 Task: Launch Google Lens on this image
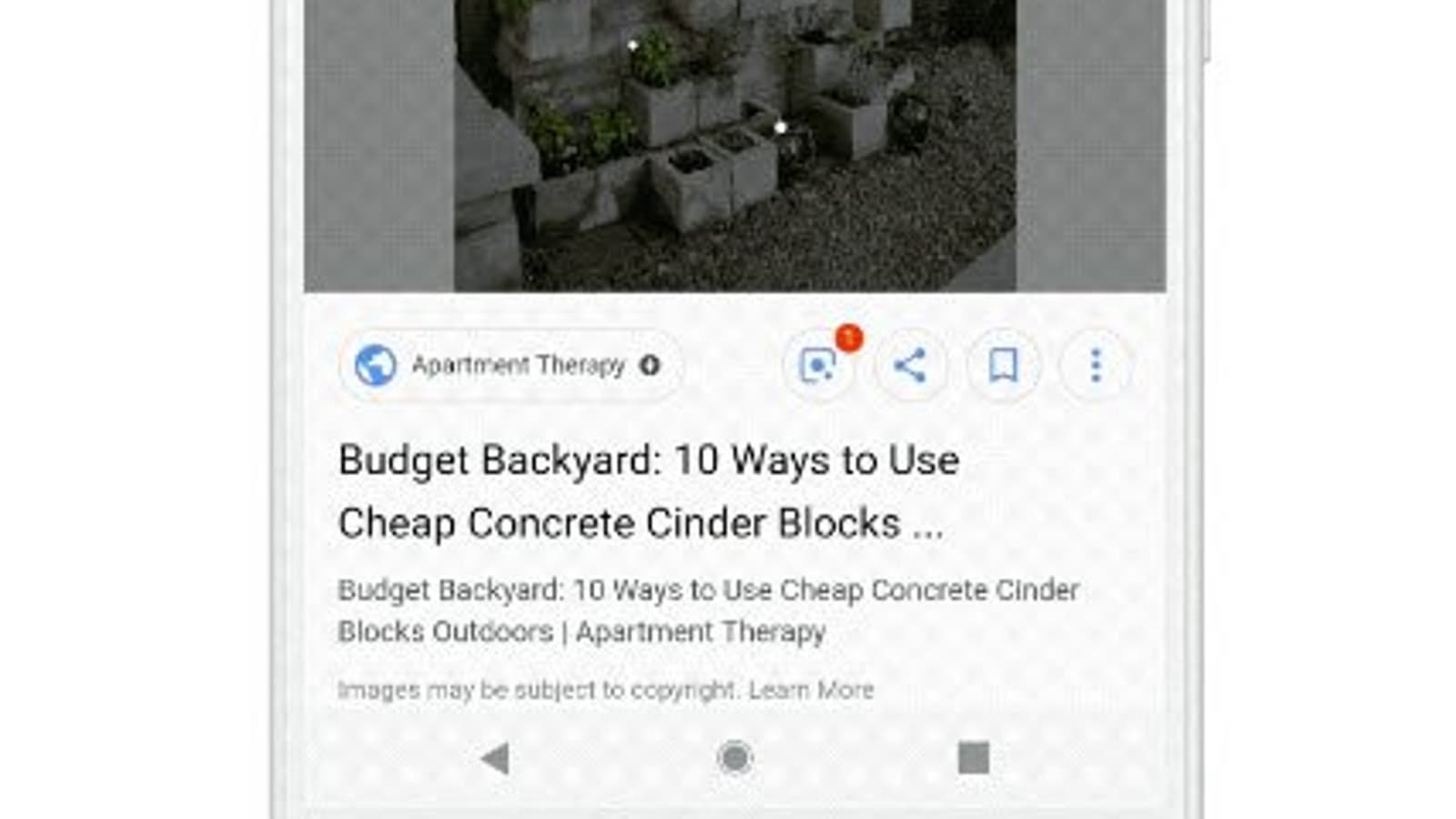pos(817,366)
